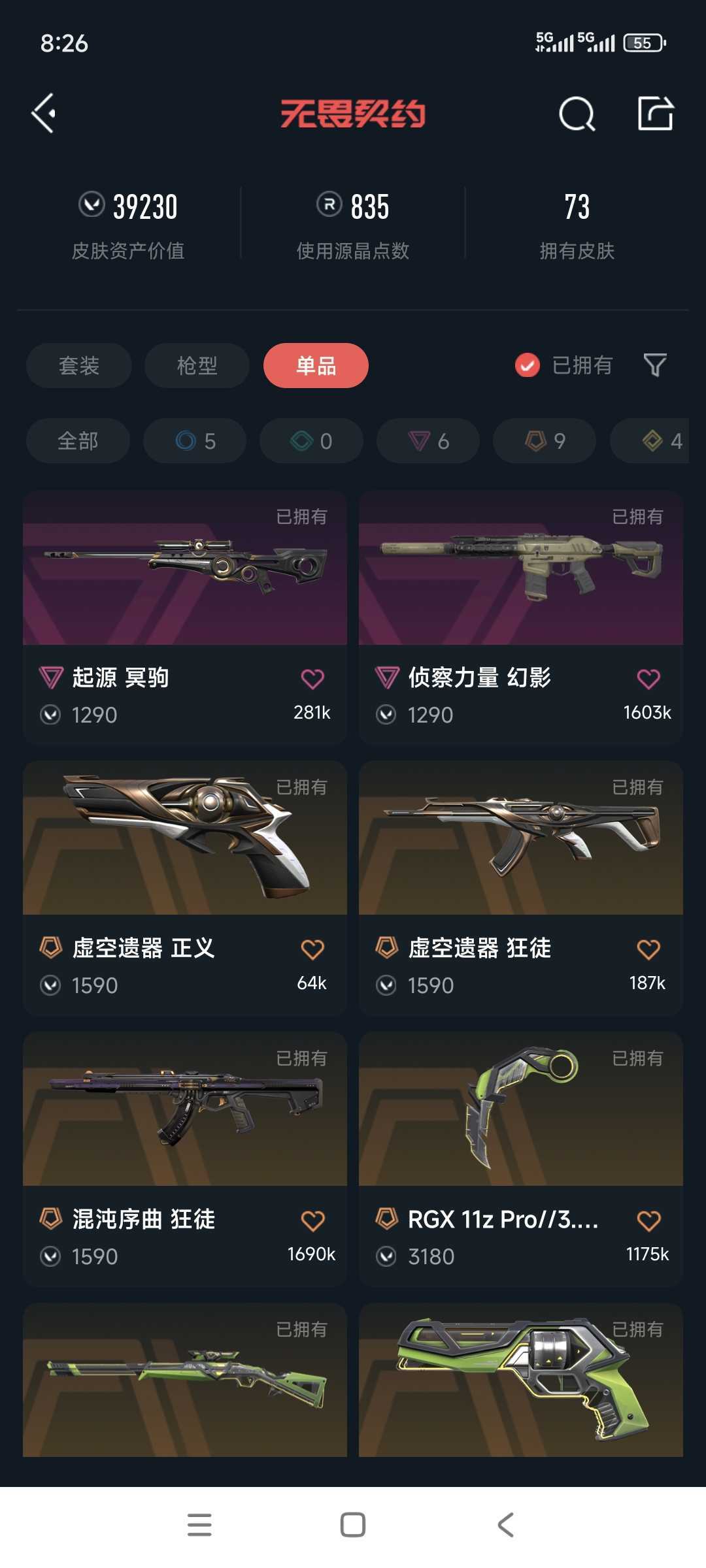
Task: Select the teal diamond rarity filter showing 0
Action: (311, 441)
